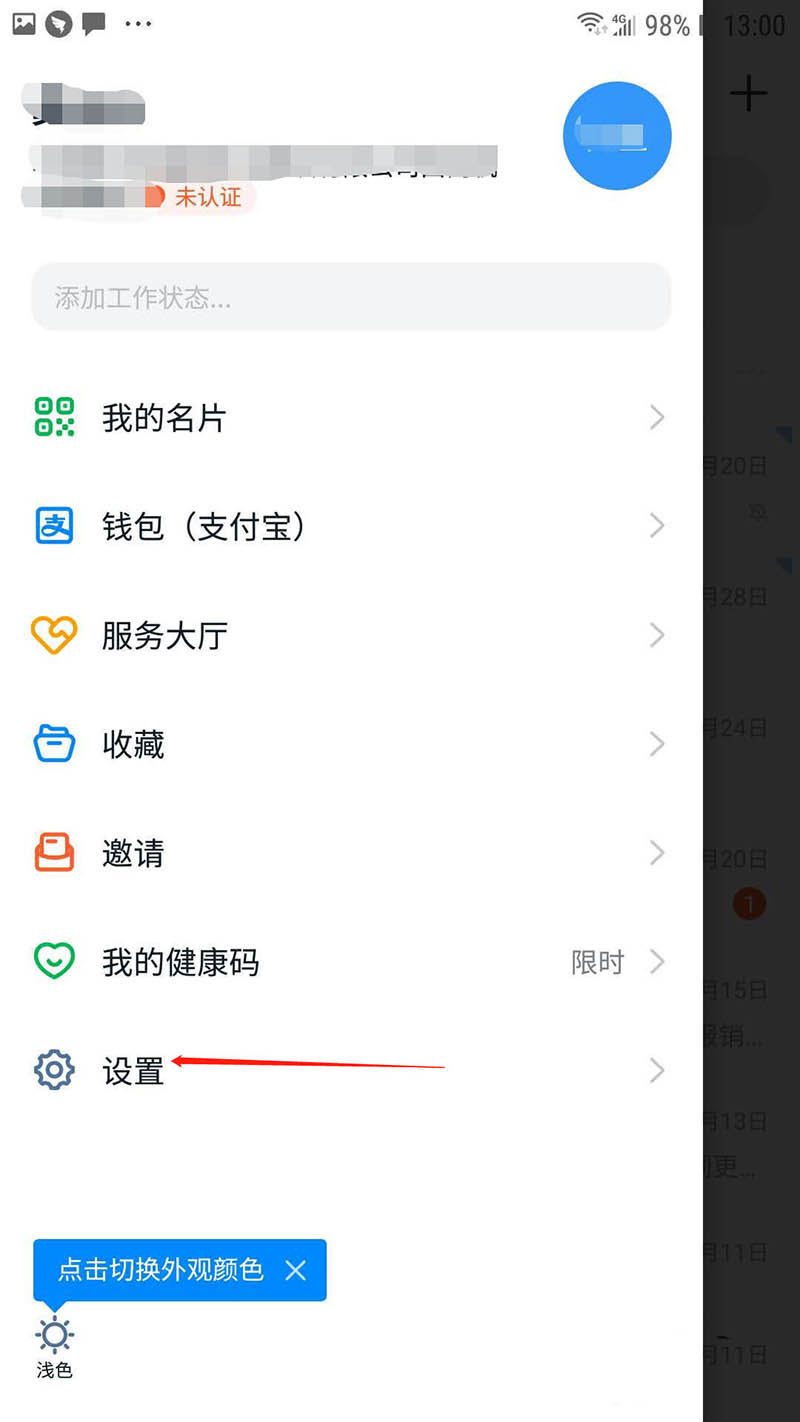Tap the 添加工作状态 input field
This screenshot has height=1422, width=800.
tap(350, 297)
